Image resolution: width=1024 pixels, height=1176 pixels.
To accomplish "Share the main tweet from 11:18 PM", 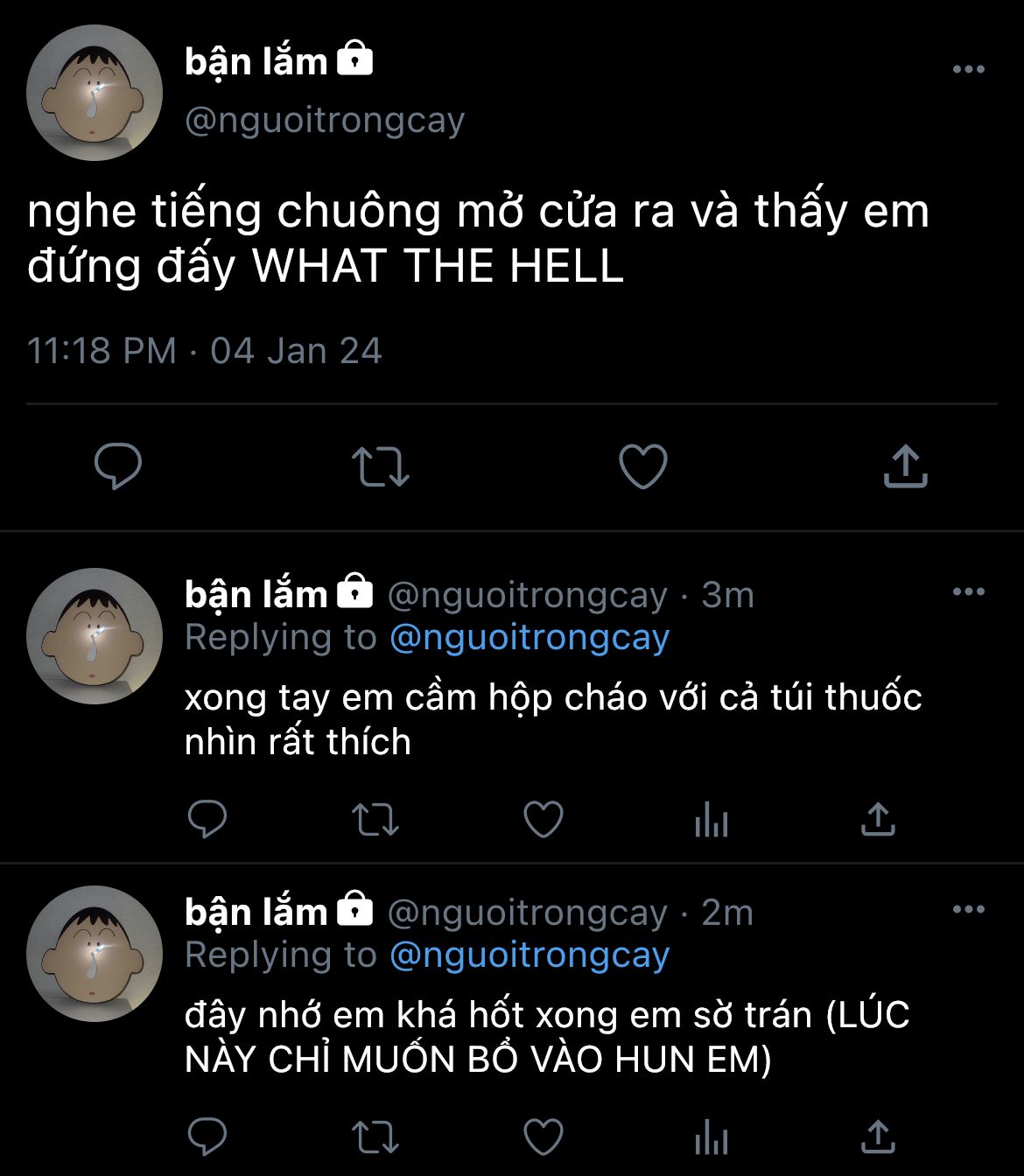I will click(905, 465).
